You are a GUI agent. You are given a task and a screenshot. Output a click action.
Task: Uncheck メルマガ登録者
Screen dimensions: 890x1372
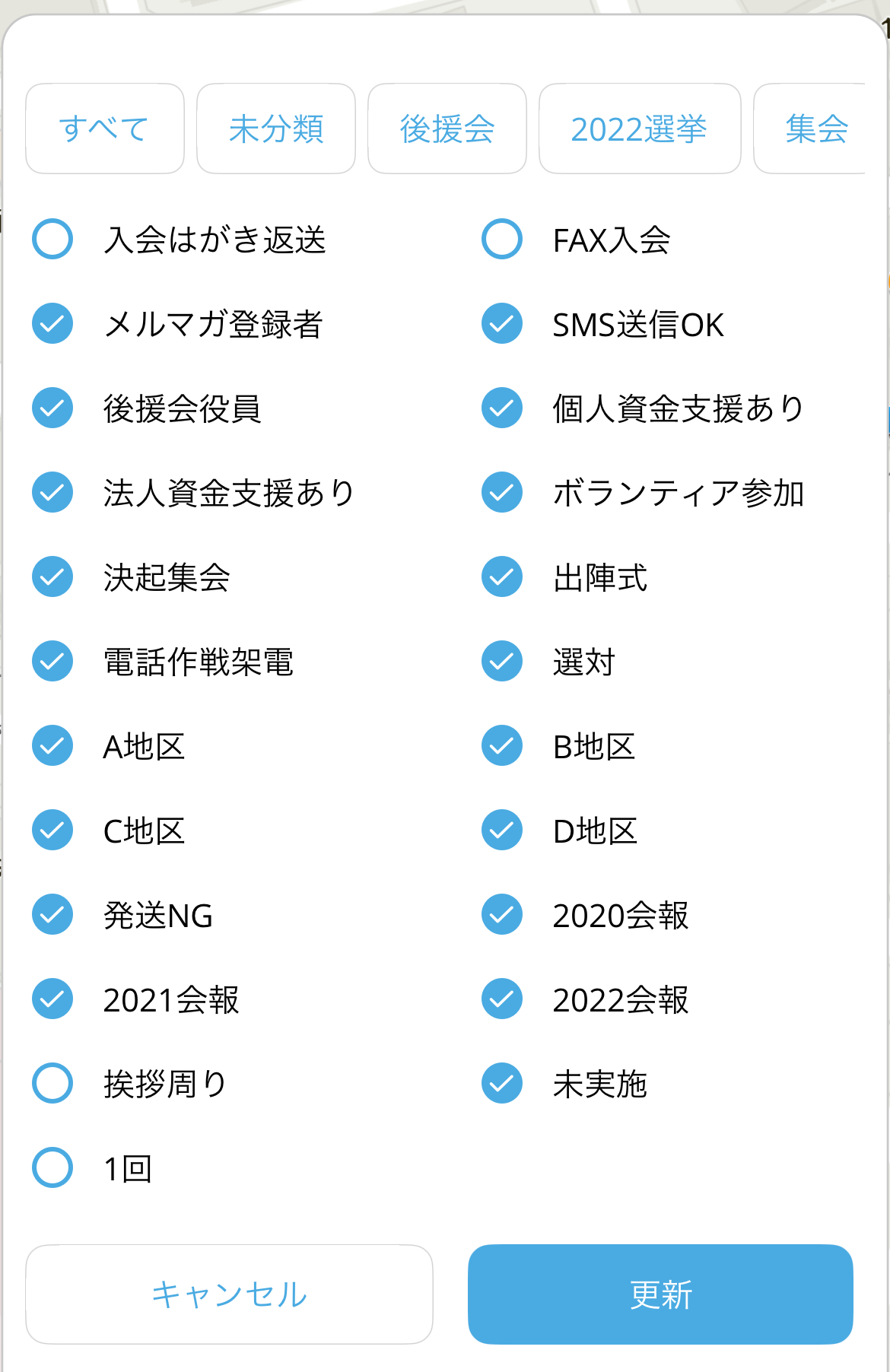[52, 324]
